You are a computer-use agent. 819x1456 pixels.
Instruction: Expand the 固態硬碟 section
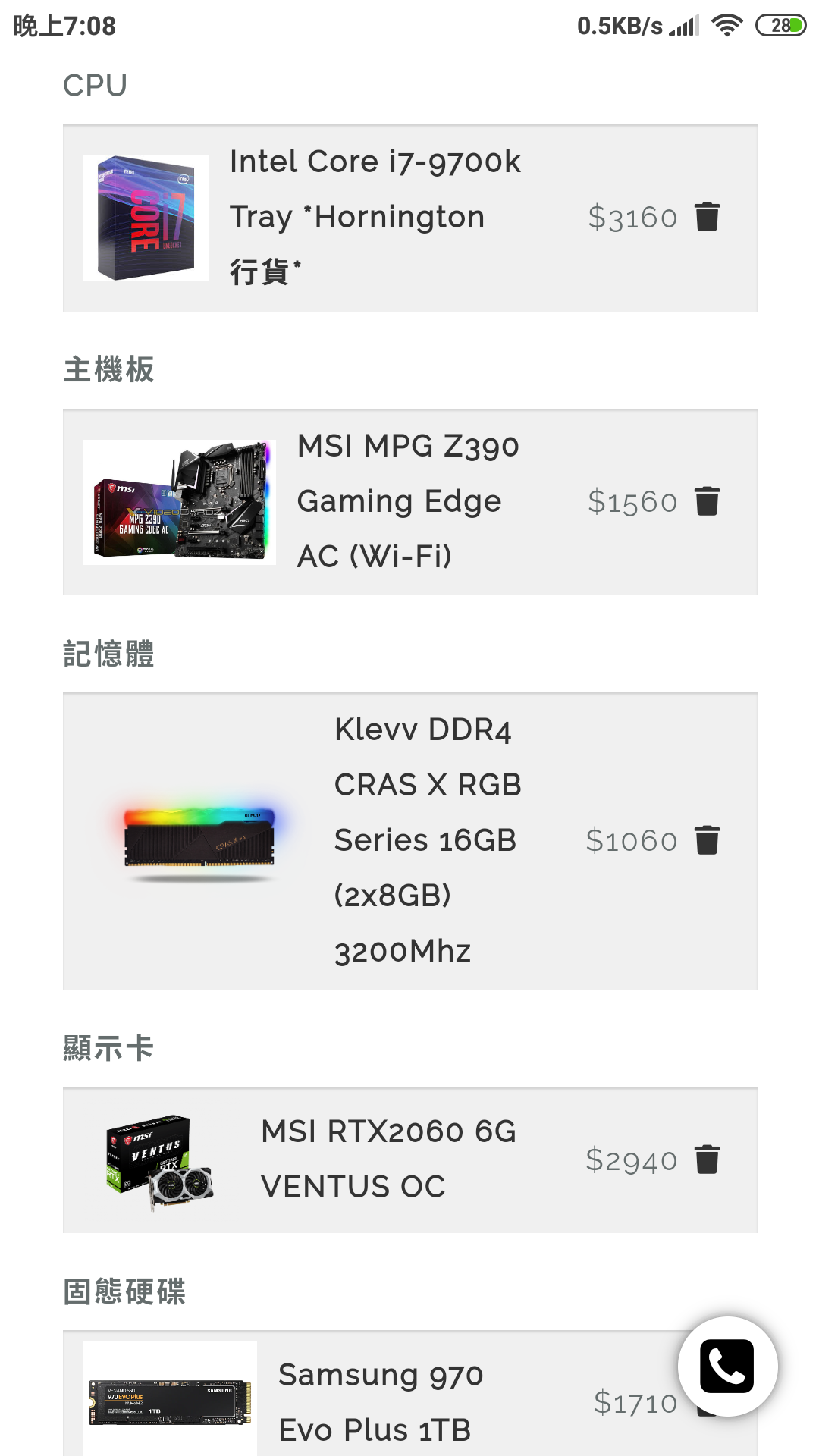(125, 1289)
